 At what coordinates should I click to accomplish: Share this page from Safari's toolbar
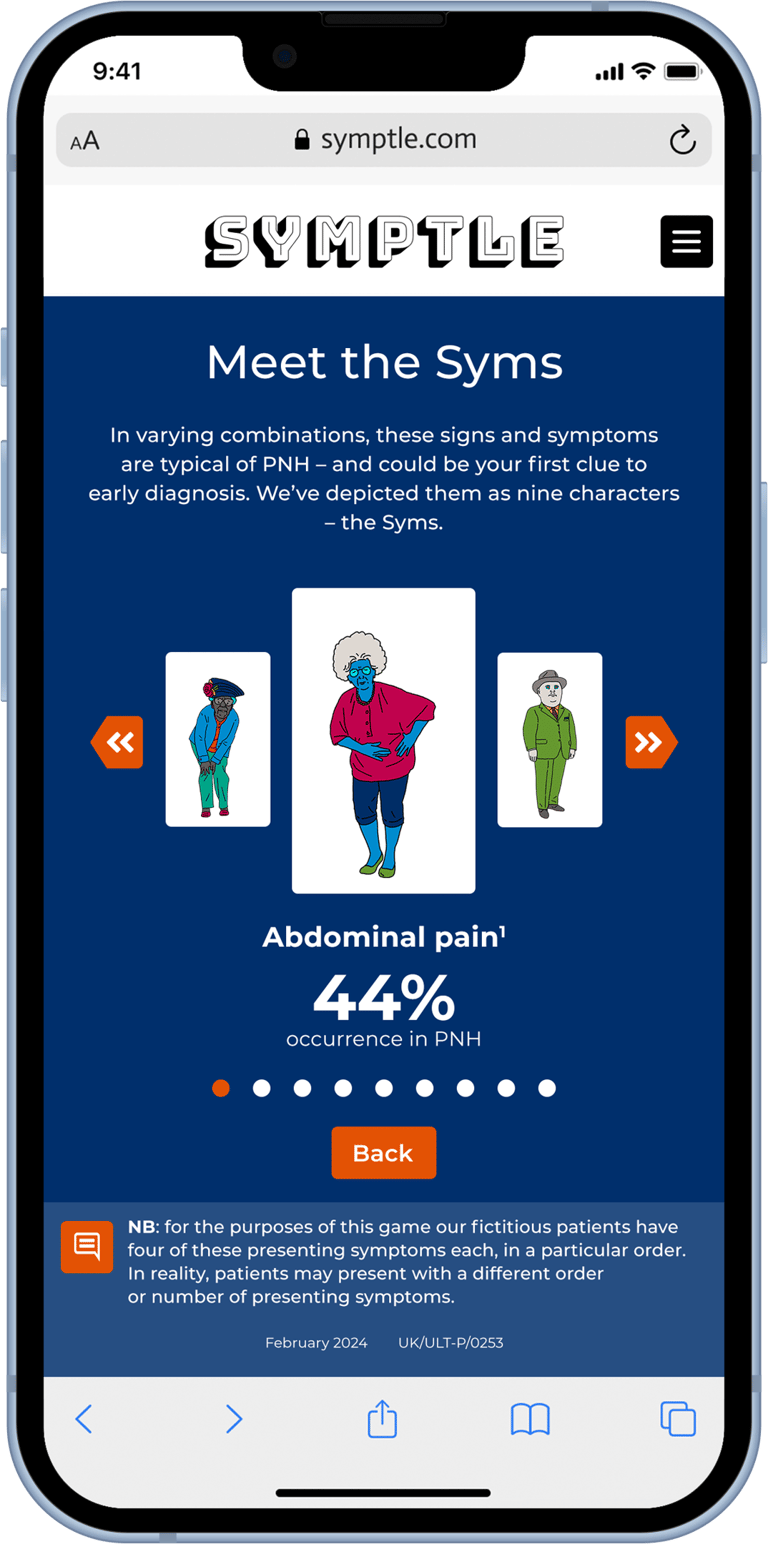coord(383,1418)
